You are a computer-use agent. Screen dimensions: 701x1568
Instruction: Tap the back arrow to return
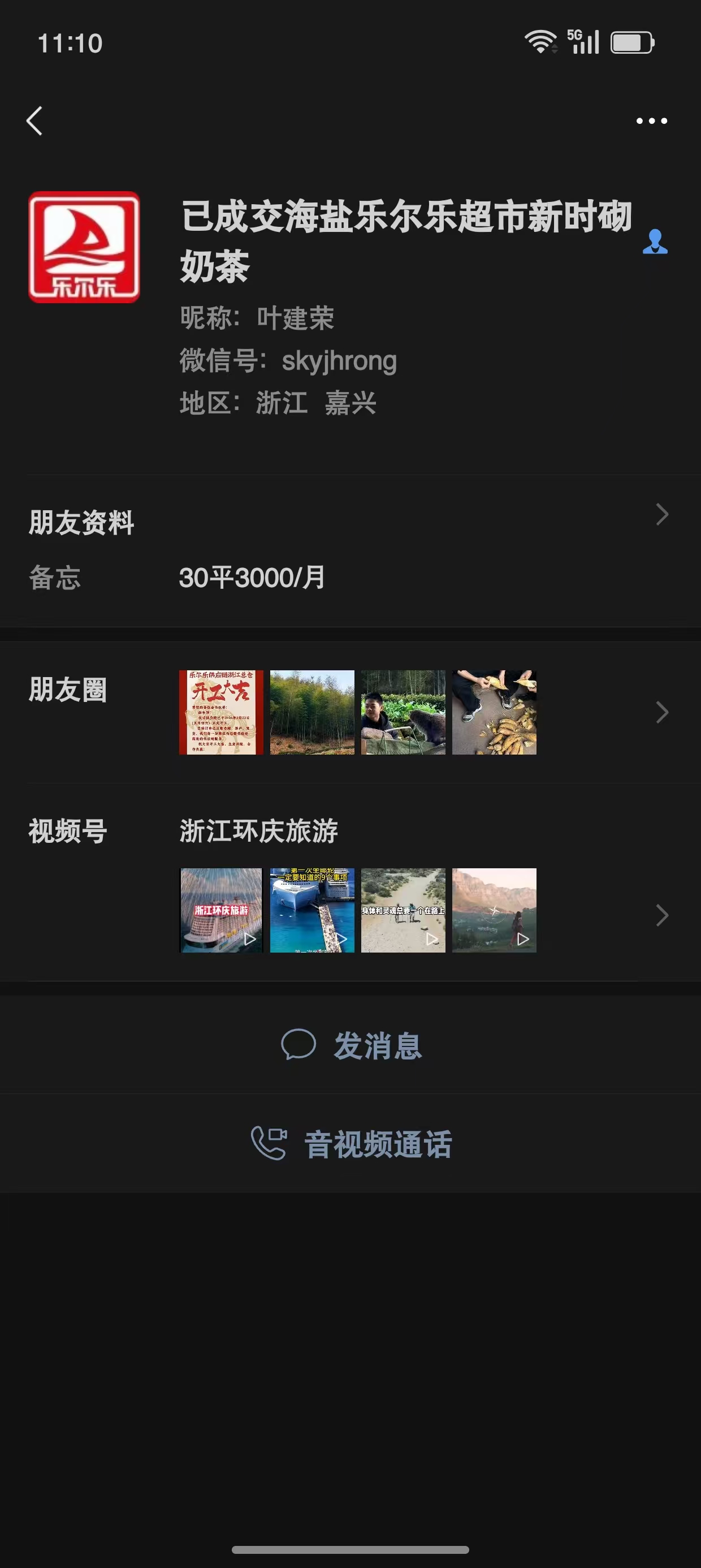pos(34,121)
